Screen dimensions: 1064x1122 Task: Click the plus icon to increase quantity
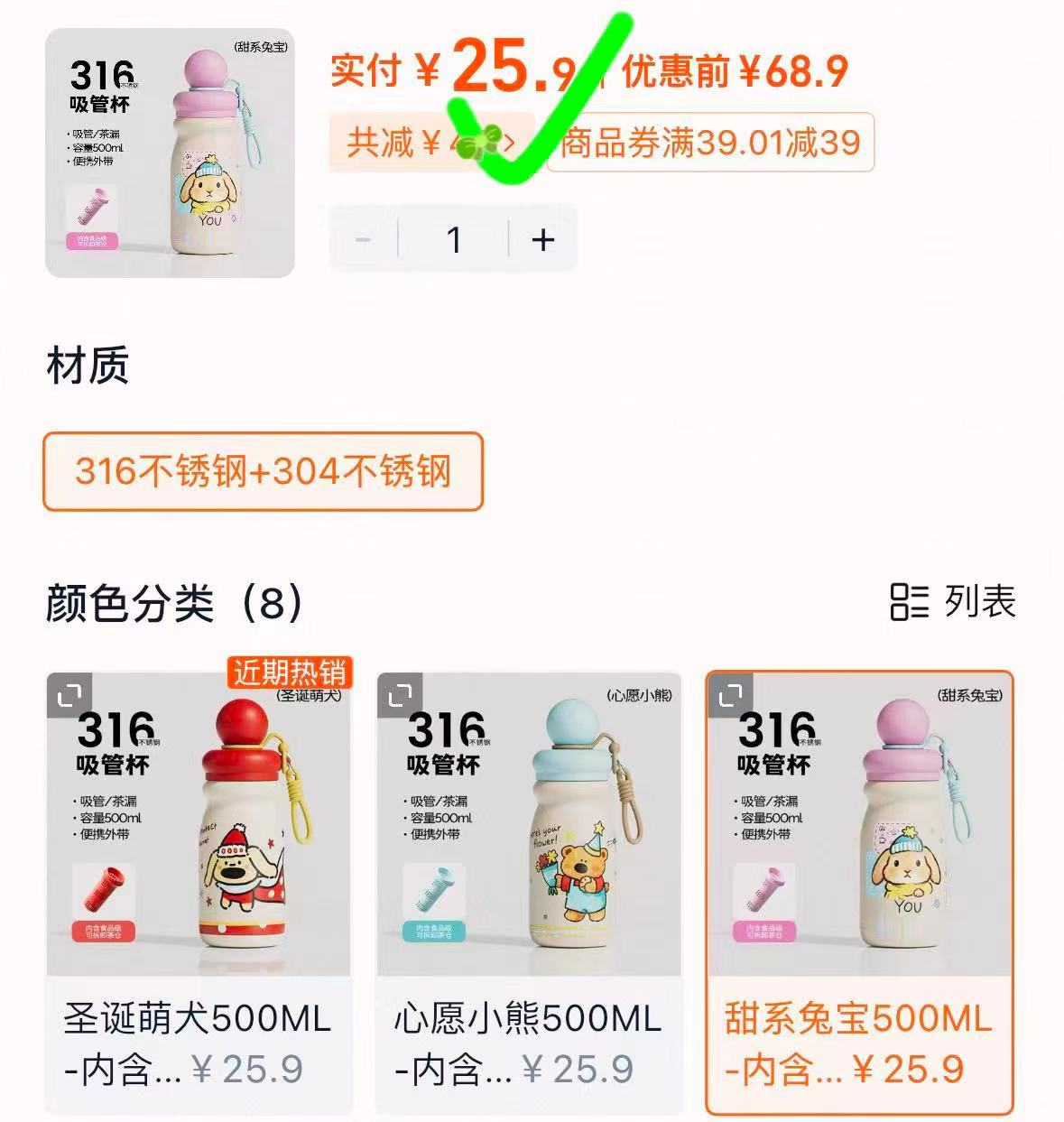541,238
